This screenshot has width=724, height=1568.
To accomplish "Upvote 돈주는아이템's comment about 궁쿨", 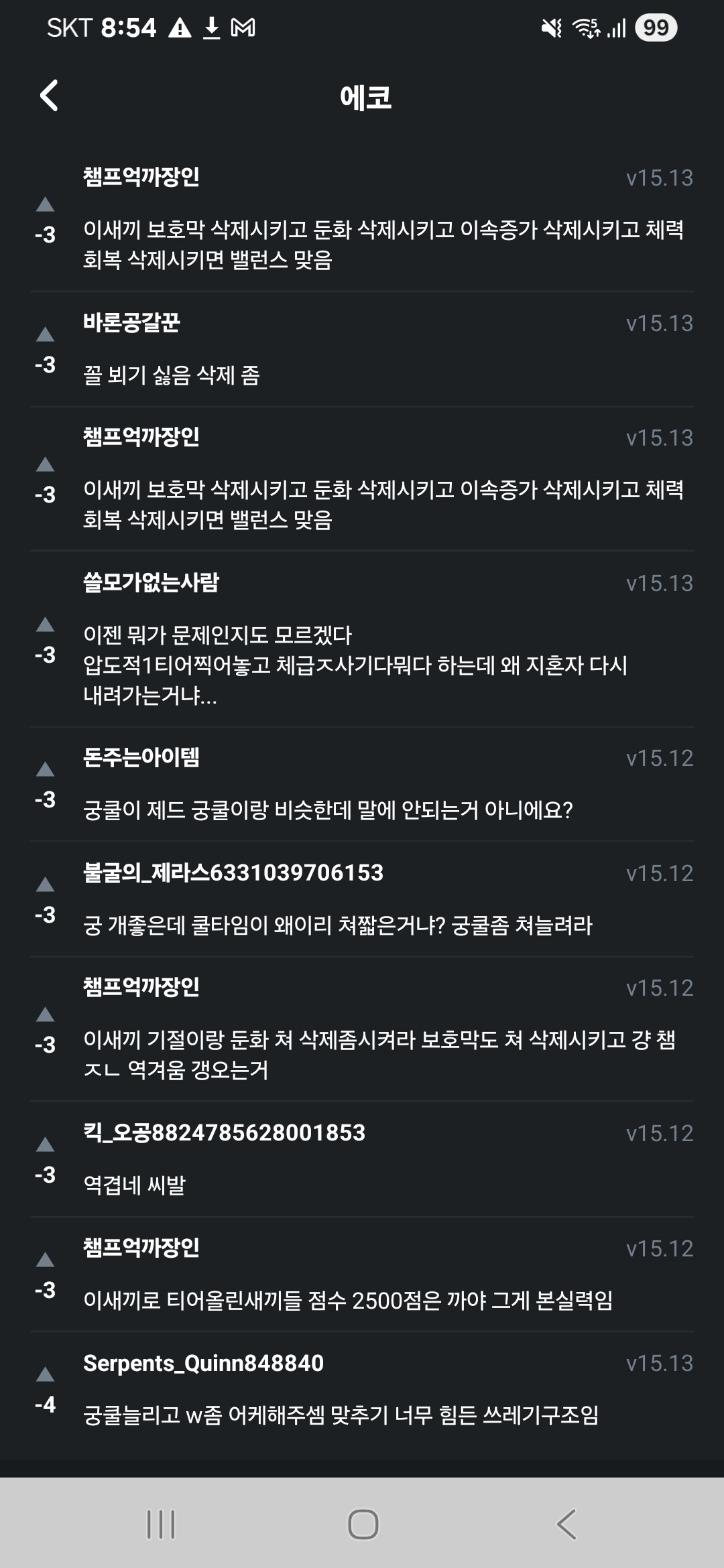I will click(45, 769).
